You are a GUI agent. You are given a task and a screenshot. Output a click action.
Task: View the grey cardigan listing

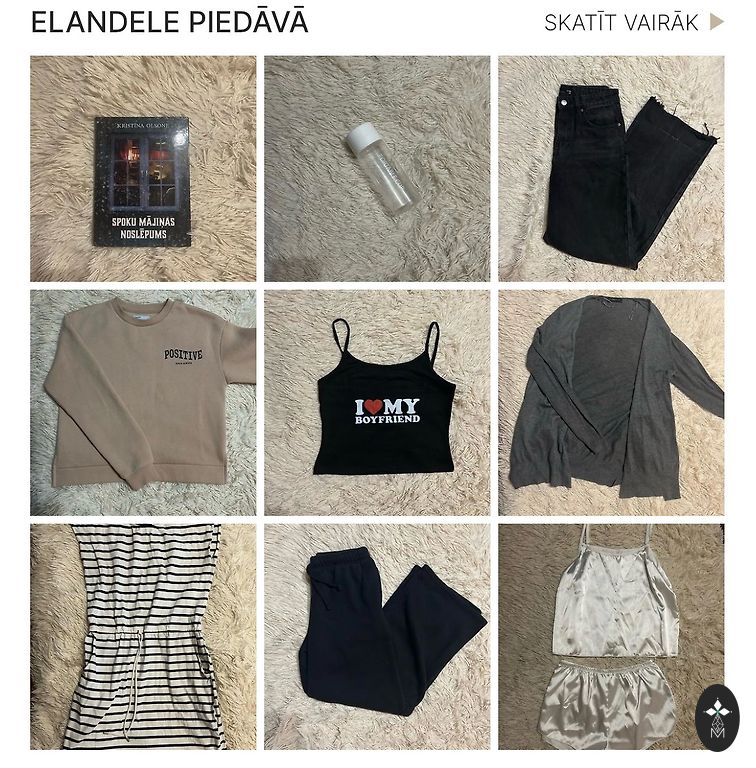click(x=611, y=403)
